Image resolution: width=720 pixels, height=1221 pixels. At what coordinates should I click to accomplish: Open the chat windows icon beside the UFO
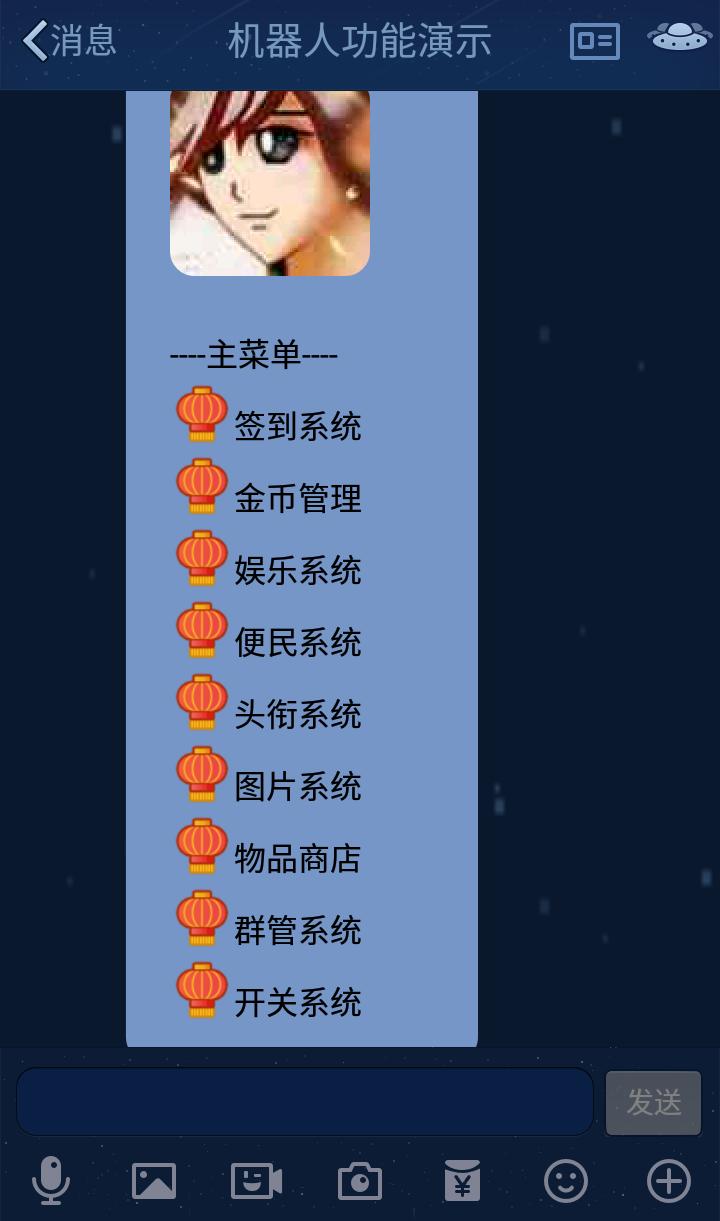[594, 40]
